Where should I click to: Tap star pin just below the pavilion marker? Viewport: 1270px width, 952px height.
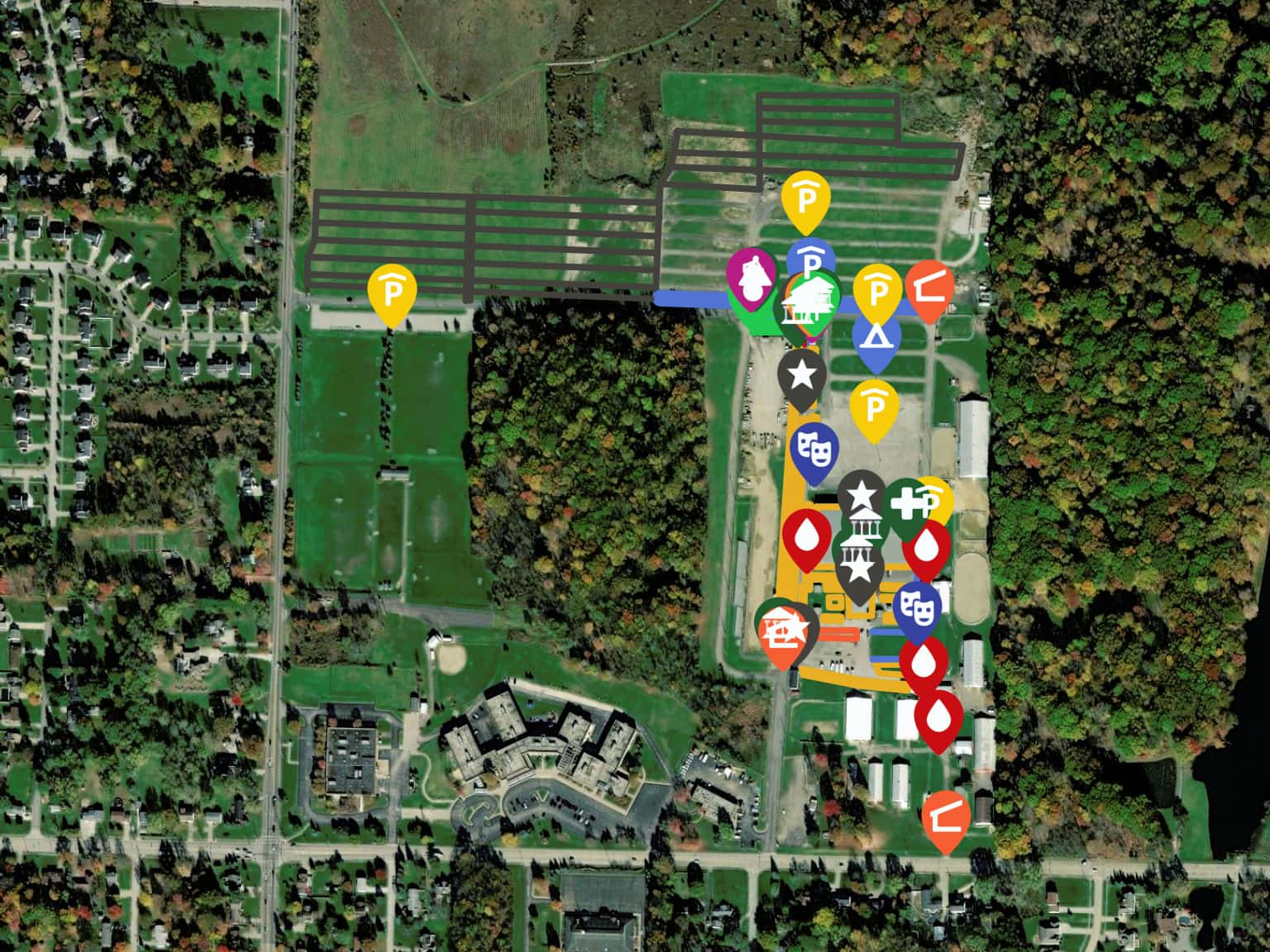tap(801, 375)
